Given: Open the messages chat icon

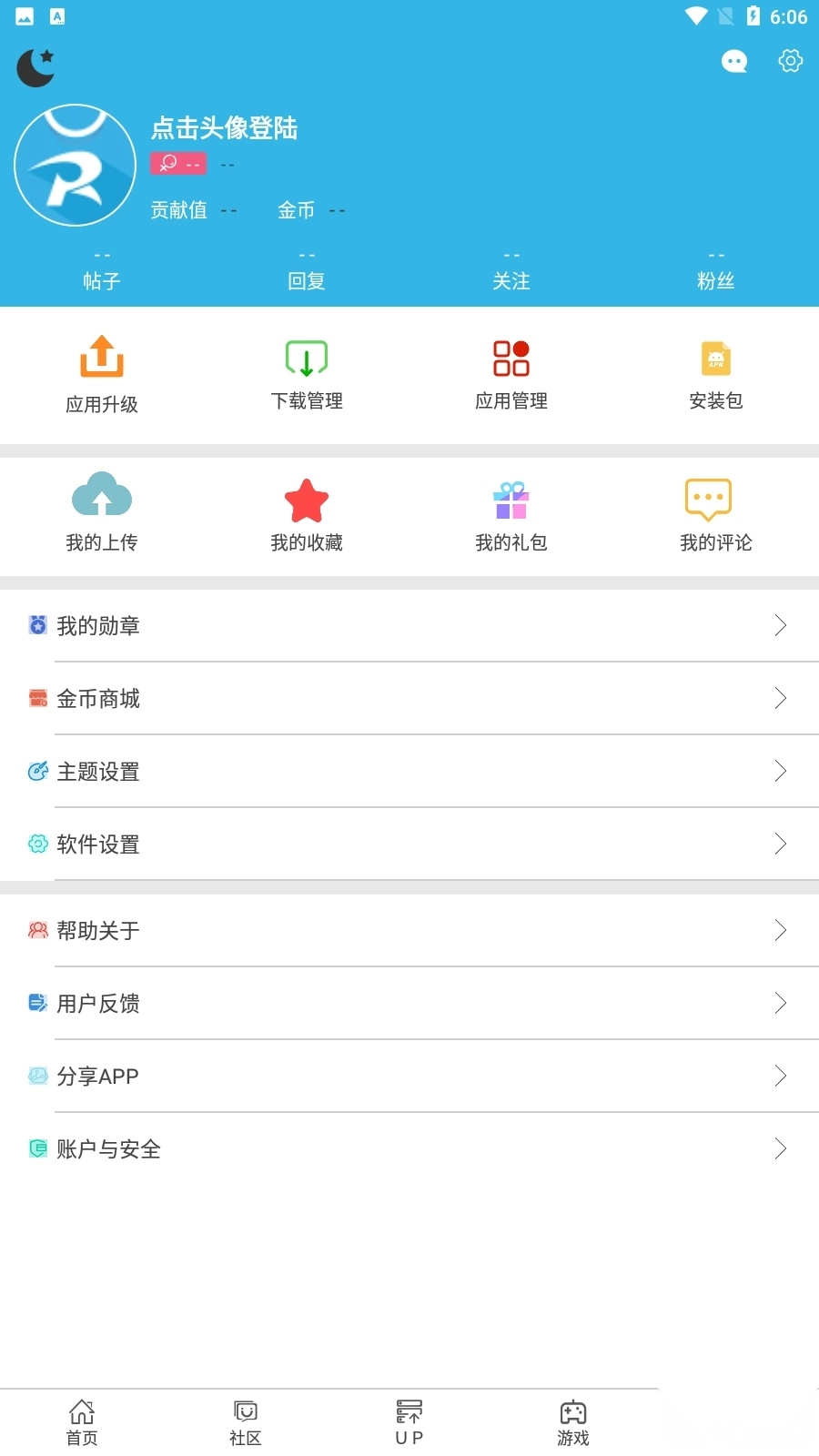Looking at the screenshot, I should [x=734, y=61].
